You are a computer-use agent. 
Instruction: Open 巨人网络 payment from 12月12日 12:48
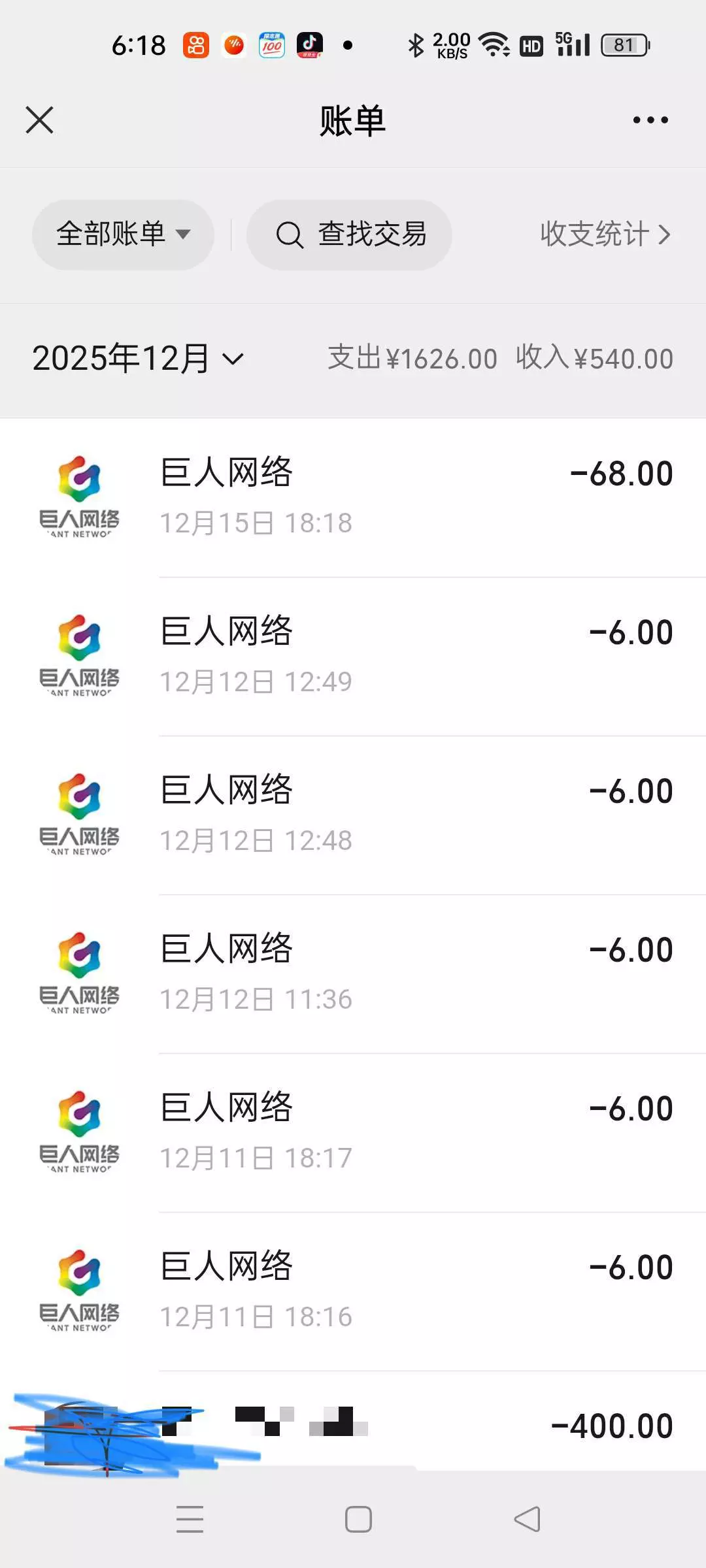(353, 815)
